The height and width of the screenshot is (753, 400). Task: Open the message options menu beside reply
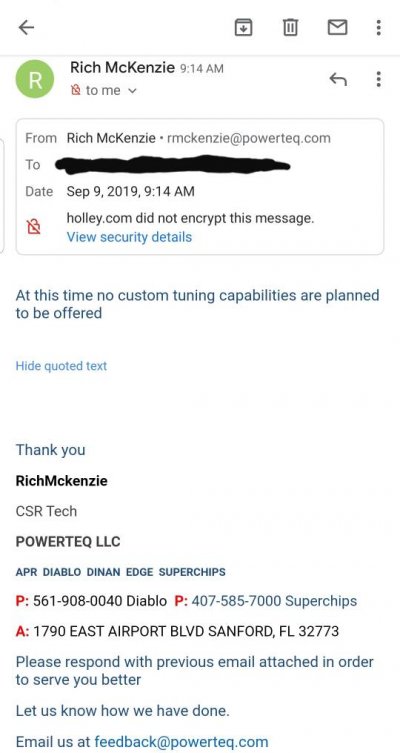[x=378, y=79]
